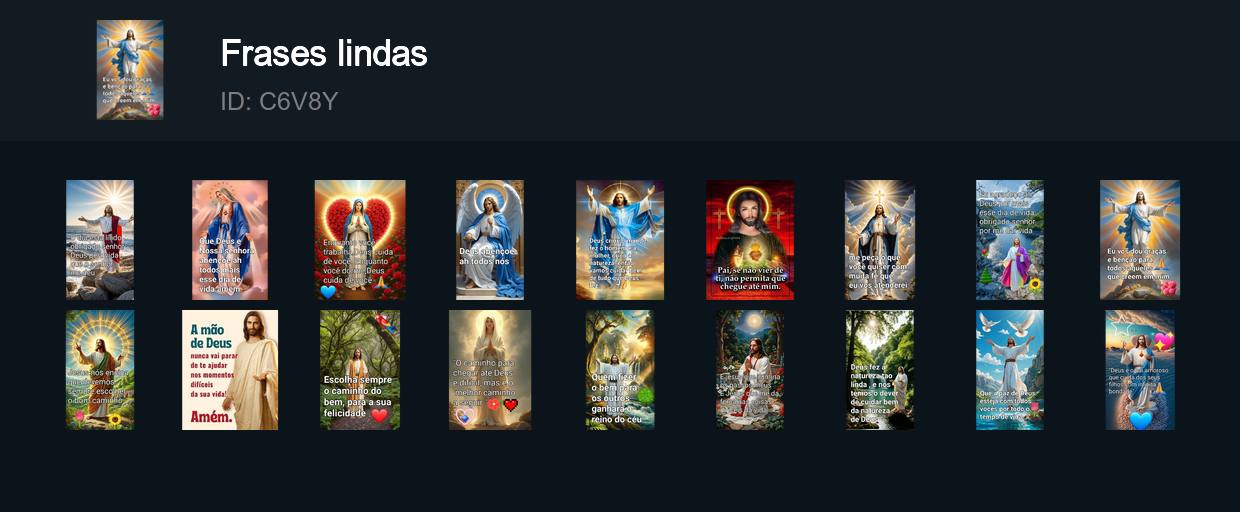Open the sticker 'Deus é o pai amoroso'
Viewport: 1240px width, 512px height.
[1140, 370]
